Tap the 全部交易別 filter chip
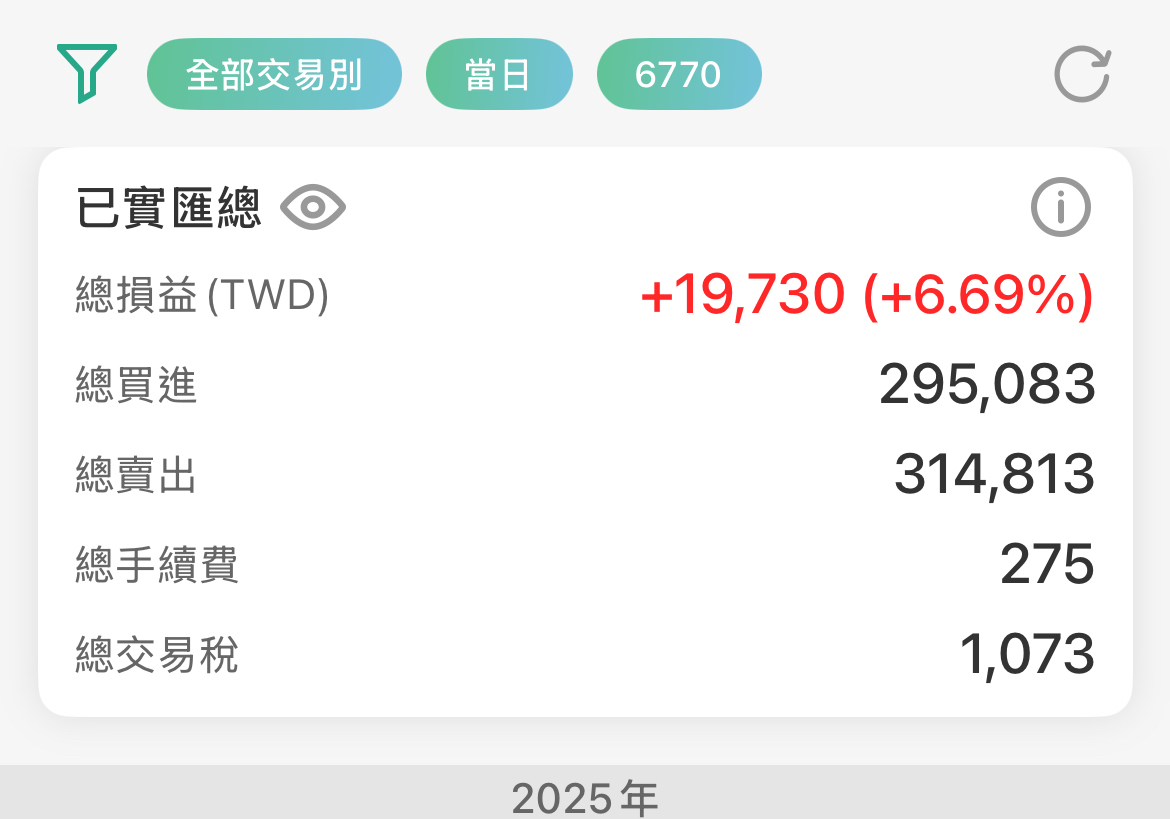The image size is (1170, 819). click(274, 74)
